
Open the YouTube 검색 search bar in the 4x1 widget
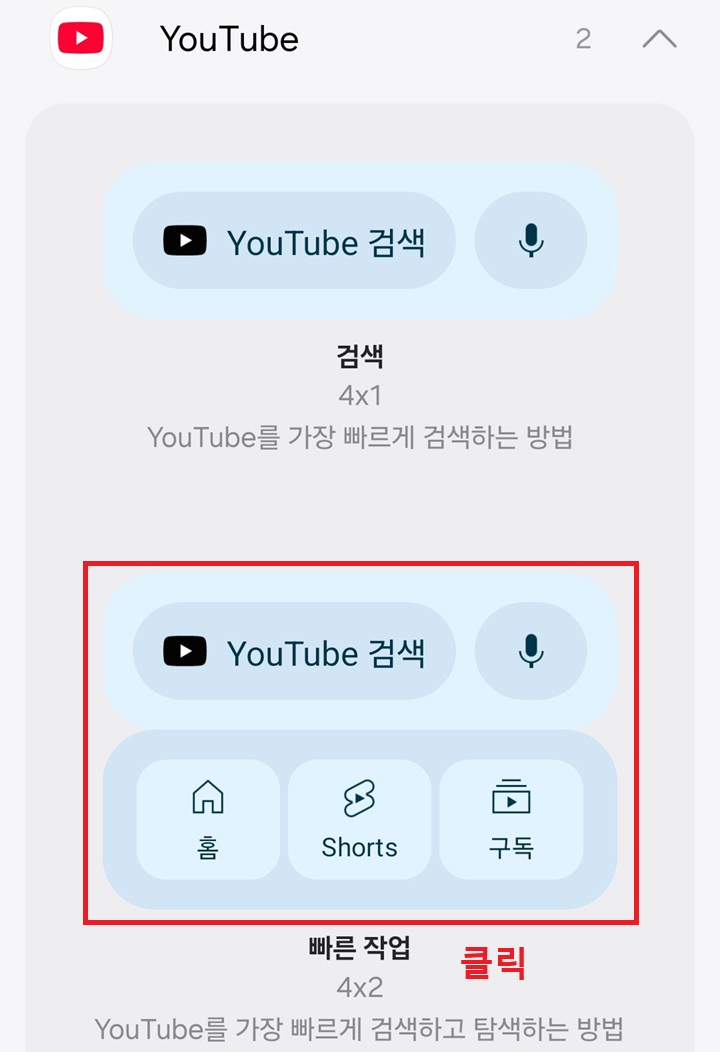[x=295, y=240]
